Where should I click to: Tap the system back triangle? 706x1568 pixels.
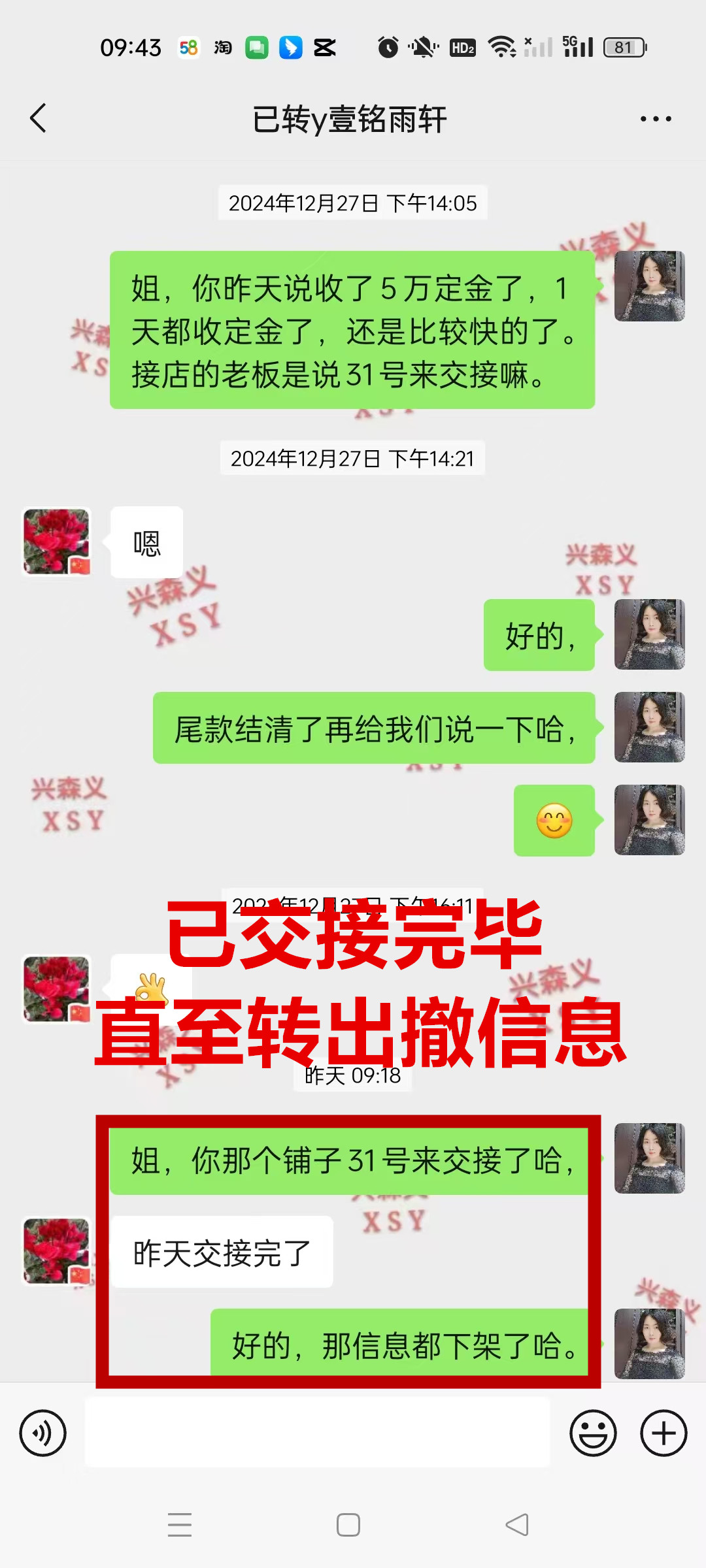(x=517, y=1525)
